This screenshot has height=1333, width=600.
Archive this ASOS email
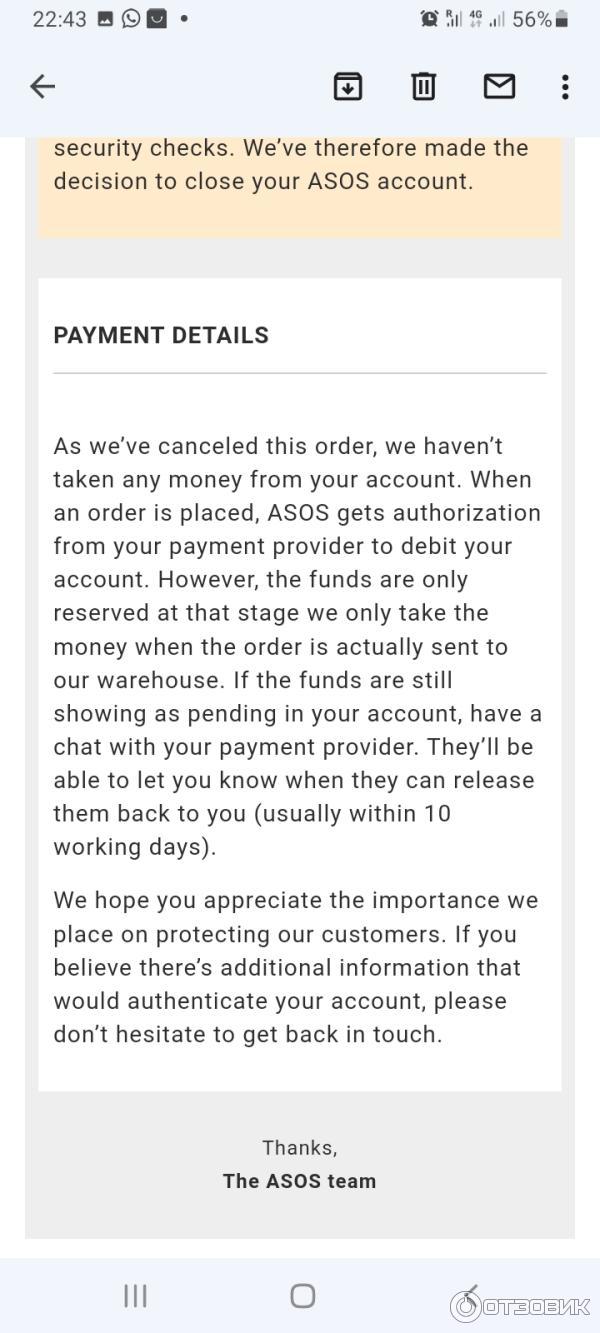(x=347, y=87)
